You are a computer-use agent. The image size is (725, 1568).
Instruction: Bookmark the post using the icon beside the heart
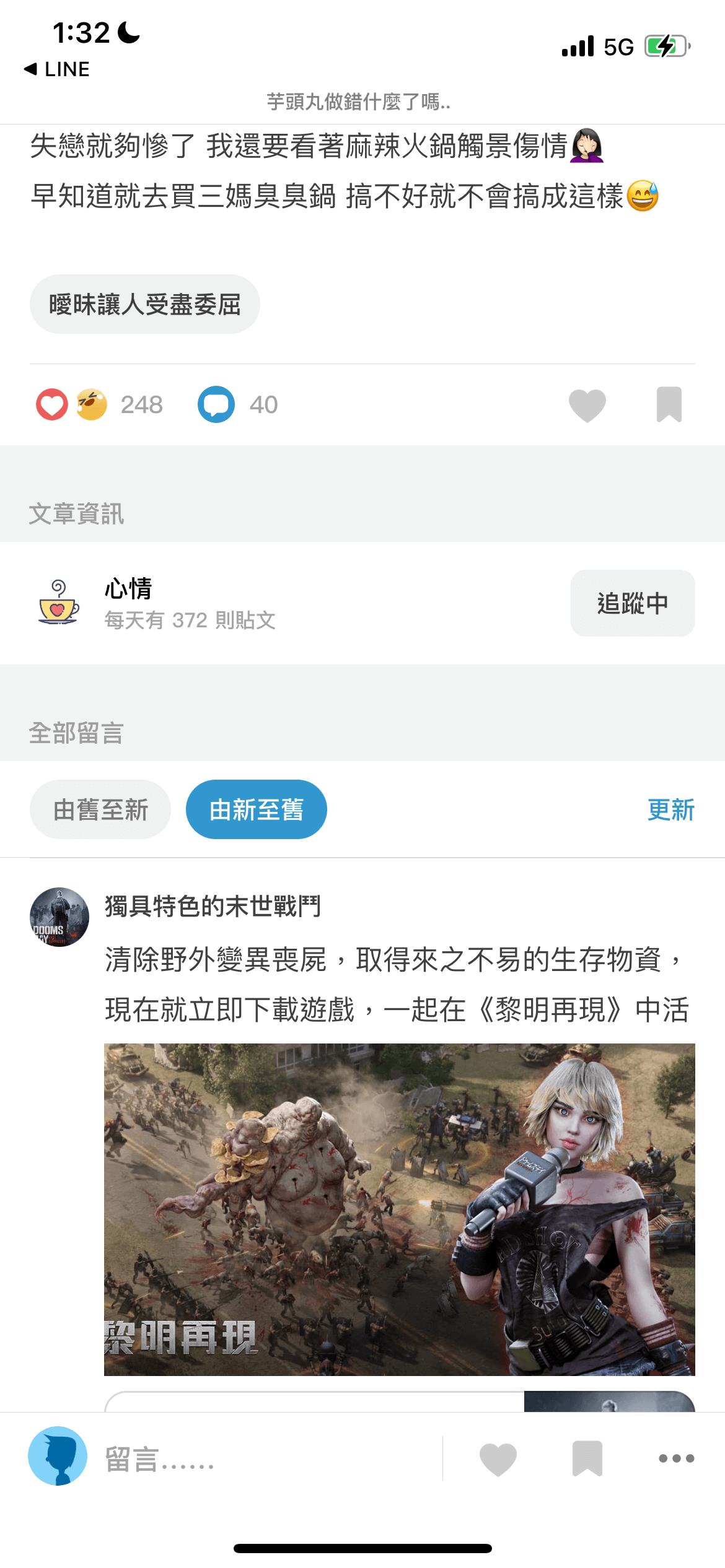[669, 404]
